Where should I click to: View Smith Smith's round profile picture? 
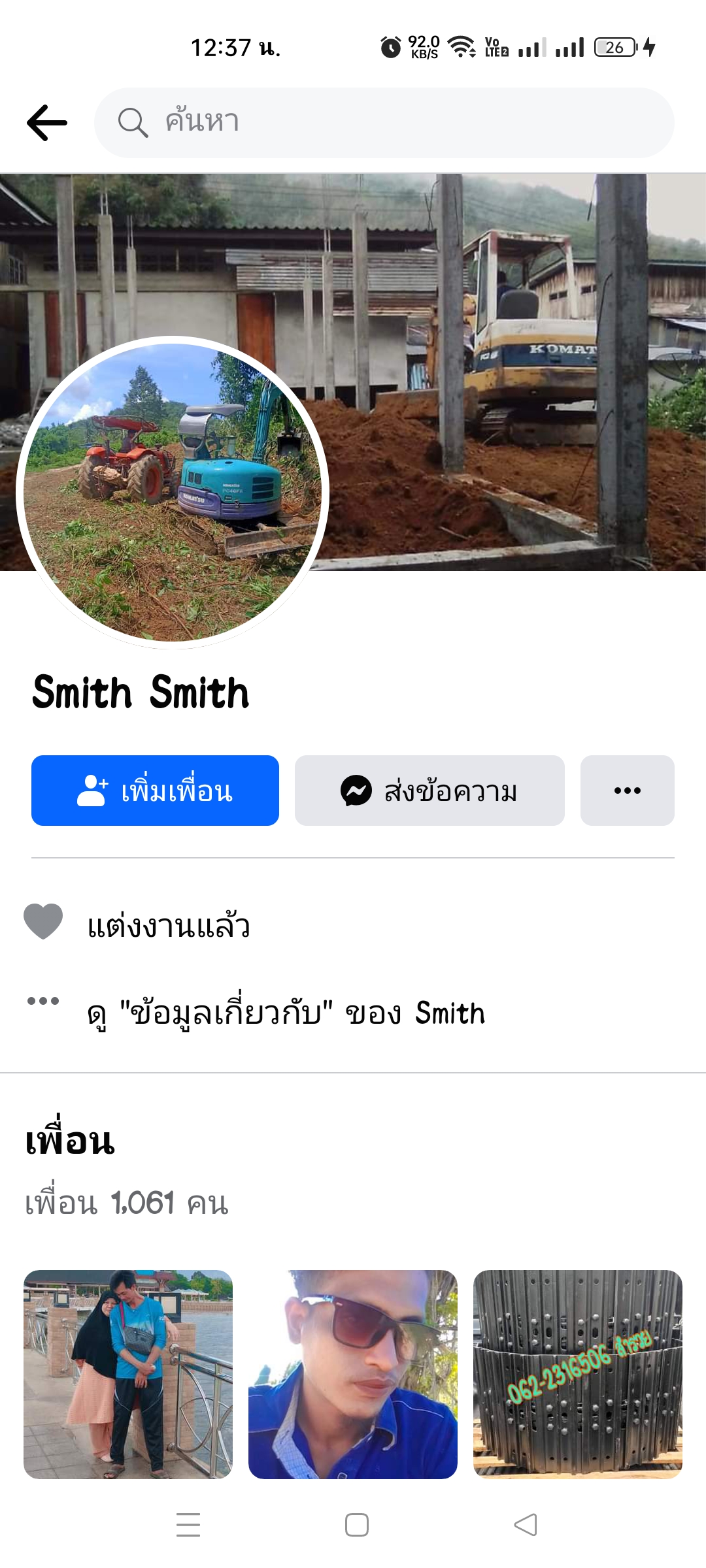pyautogui.click(x=173, y=493)
